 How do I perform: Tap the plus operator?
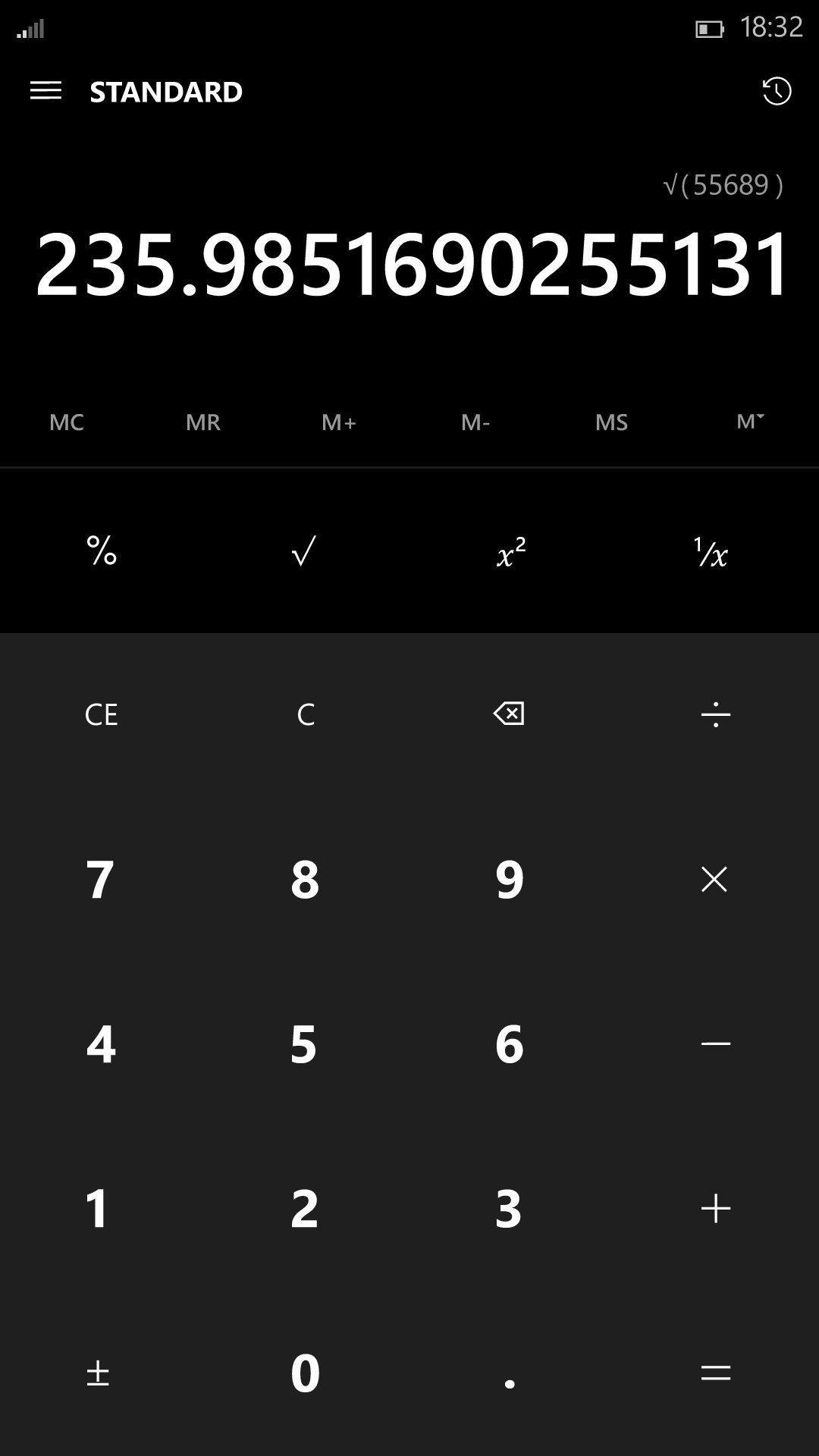715,1209
